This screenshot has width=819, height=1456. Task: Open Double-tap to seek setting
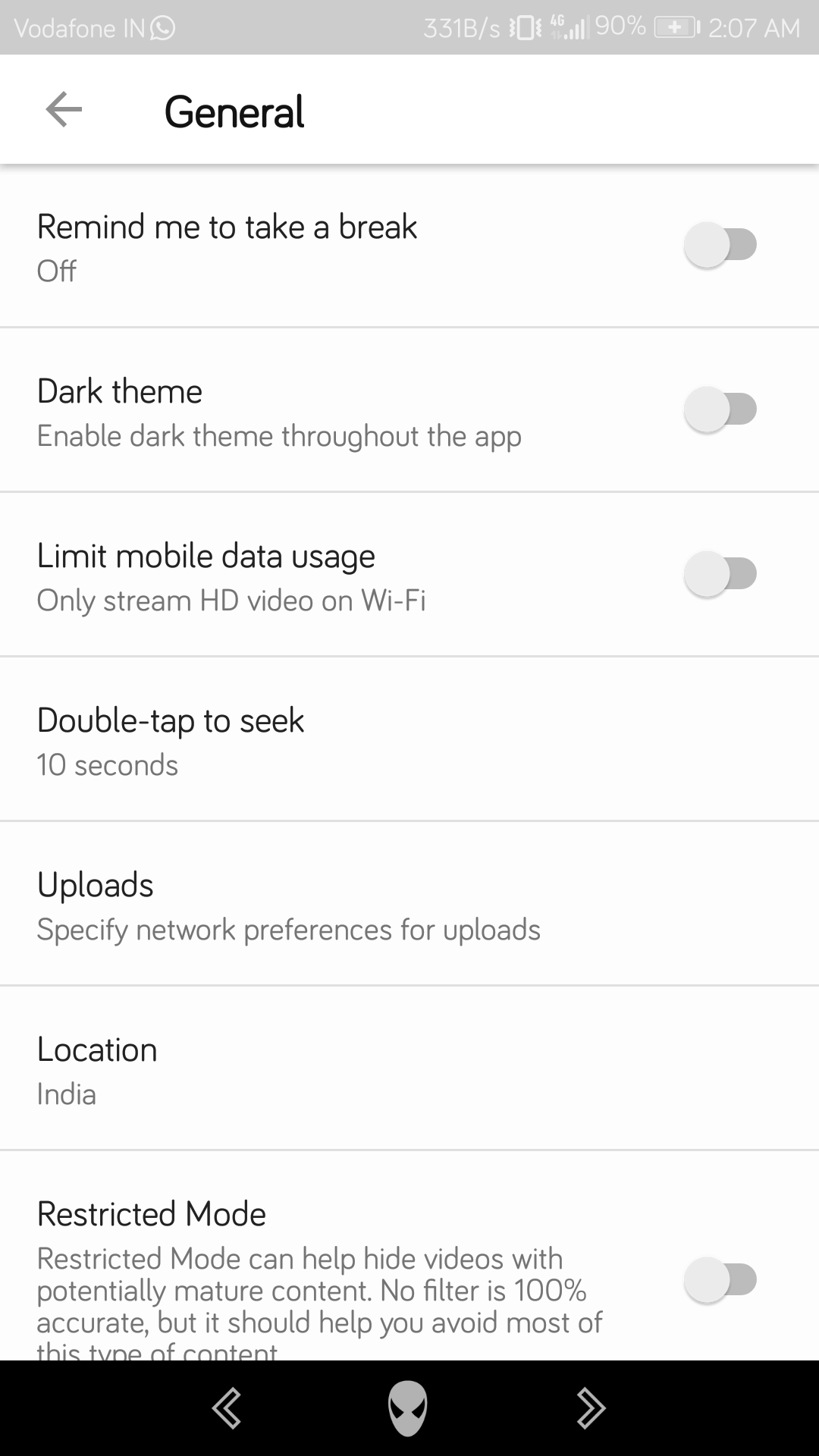click(409, 739)
